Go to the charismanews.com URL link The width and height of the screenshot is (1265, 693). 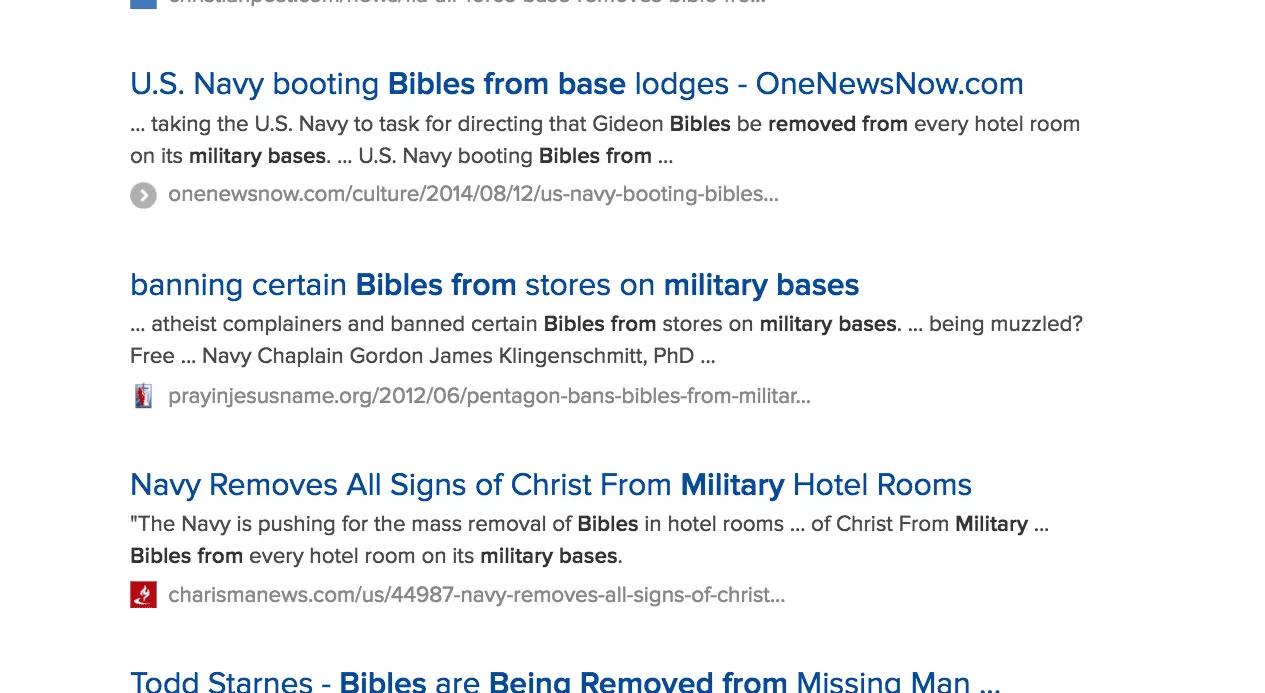click(476, 595)
